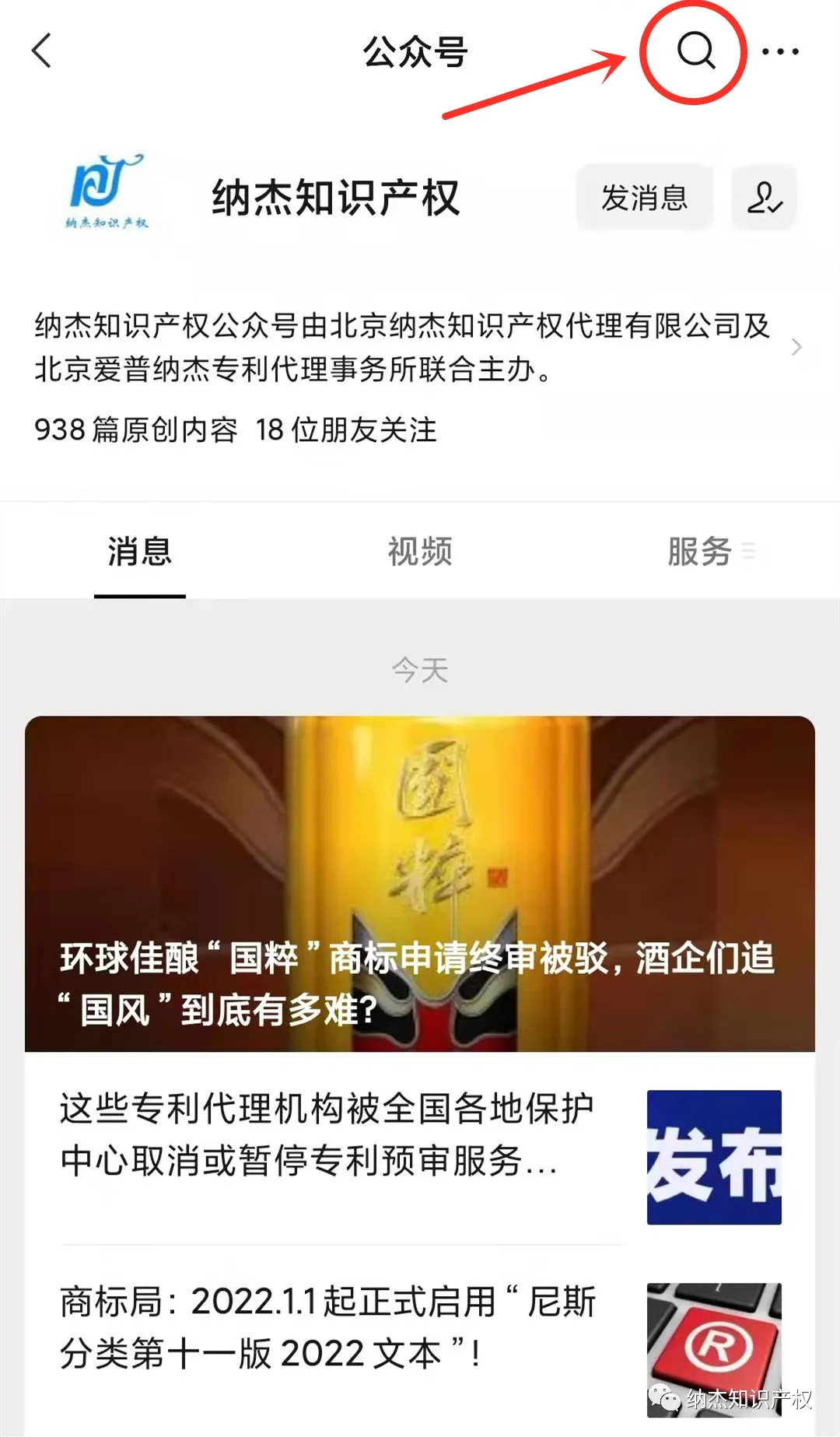Select the 消息 tab
840x1437 pixels.
tap(139, 550)
